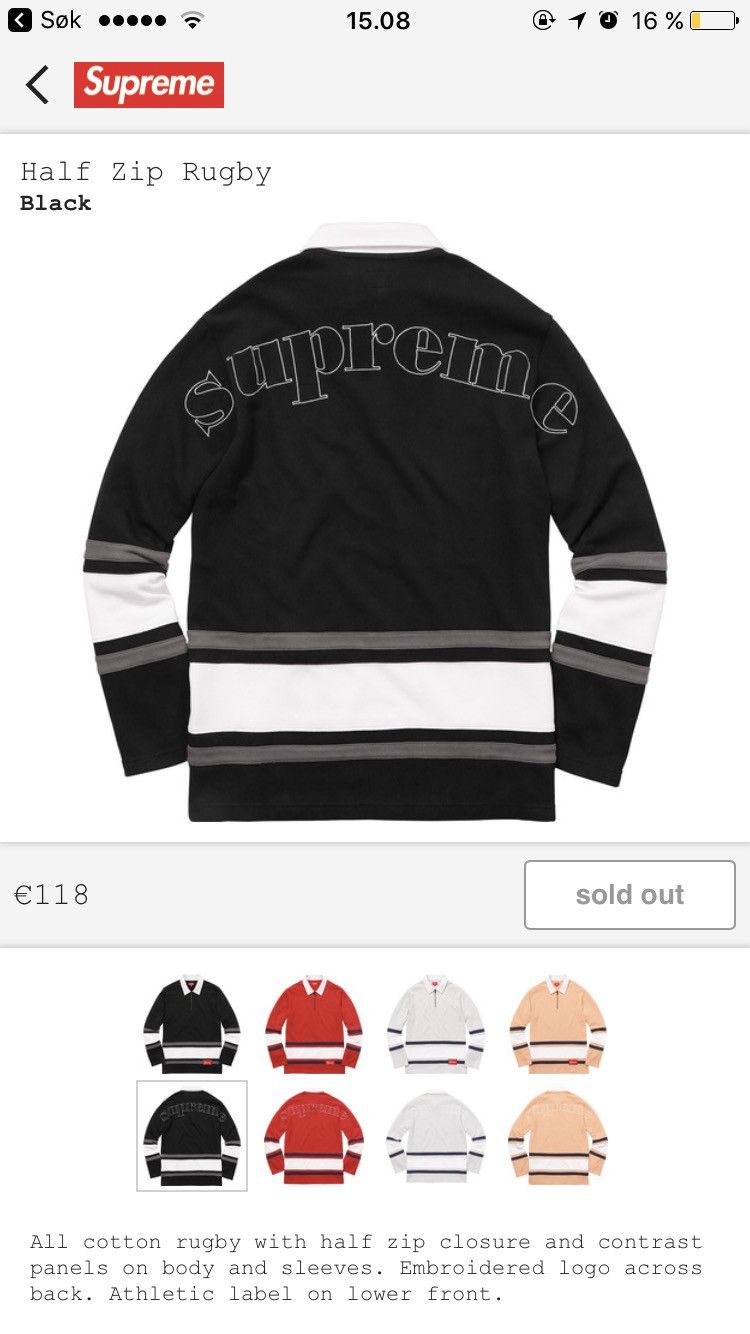Select the white rugby back view thumbnail
750x1334 pixels.
(x=436, y=1137)
